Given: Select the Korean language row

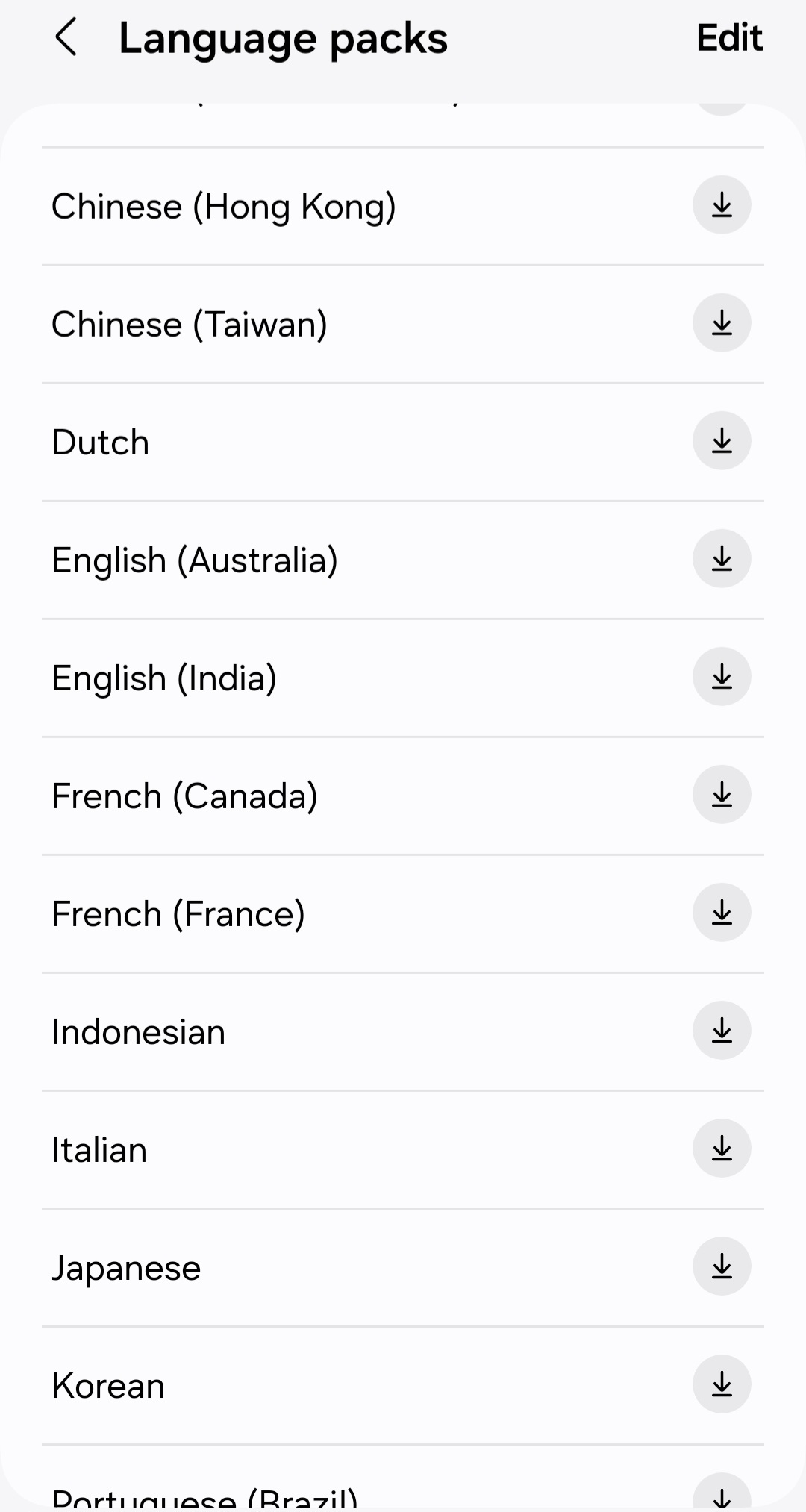Looking at the screenshot, I should [x=299, y=1384].
